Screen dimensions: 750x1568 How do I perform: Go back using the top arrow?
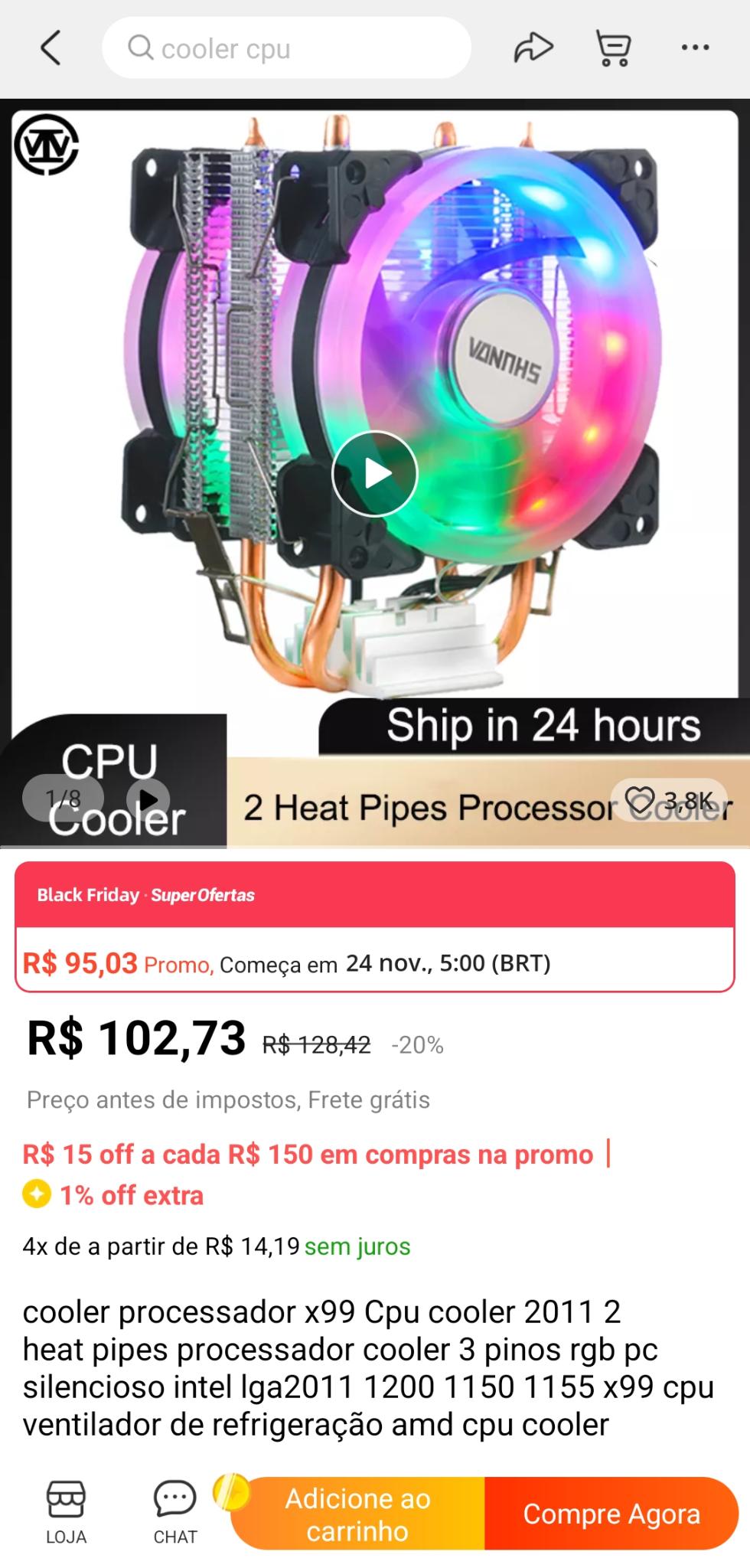[51, 48]
